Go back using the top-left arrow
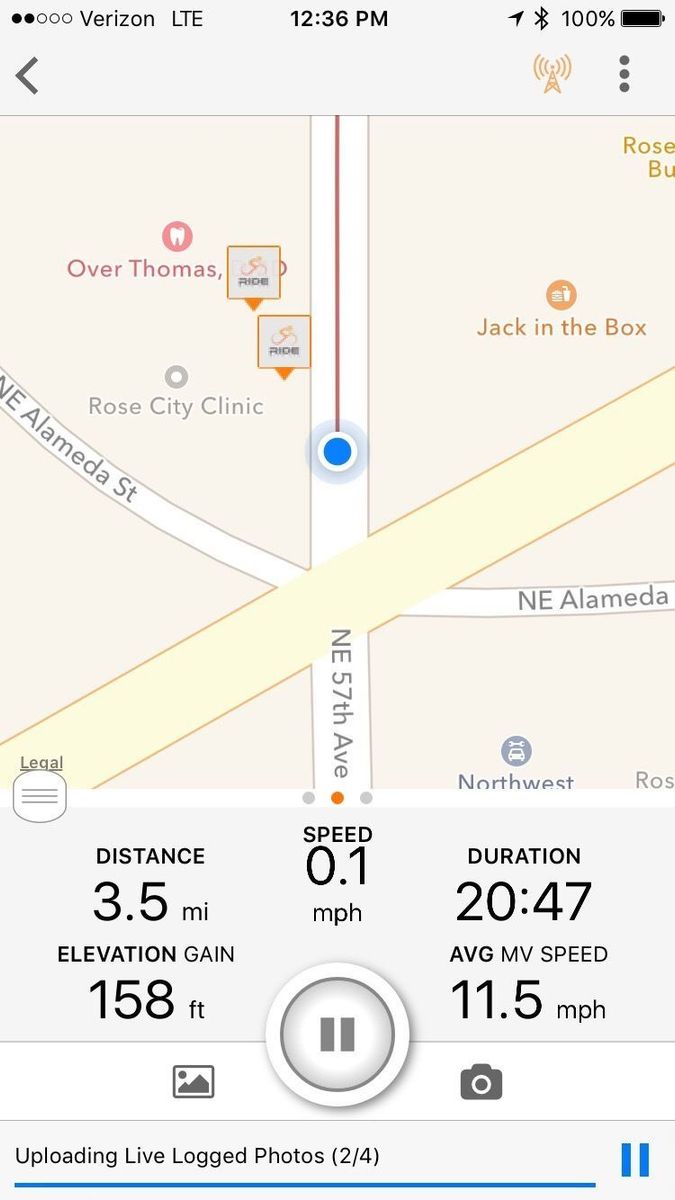Screen dimensions: 675x1200 [28, 76]
